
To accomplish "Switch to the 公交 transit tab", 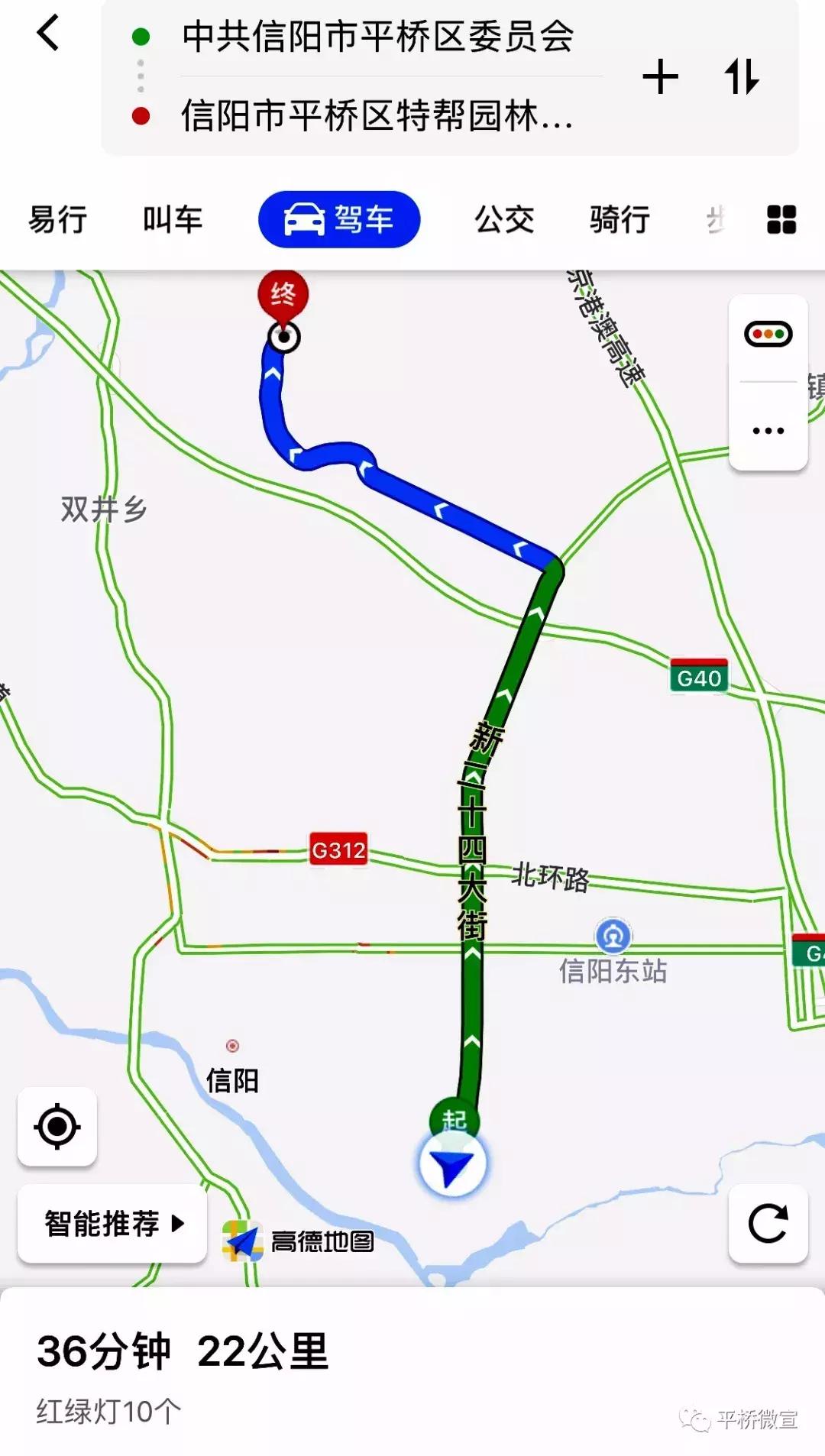I will tap(504, 219).
